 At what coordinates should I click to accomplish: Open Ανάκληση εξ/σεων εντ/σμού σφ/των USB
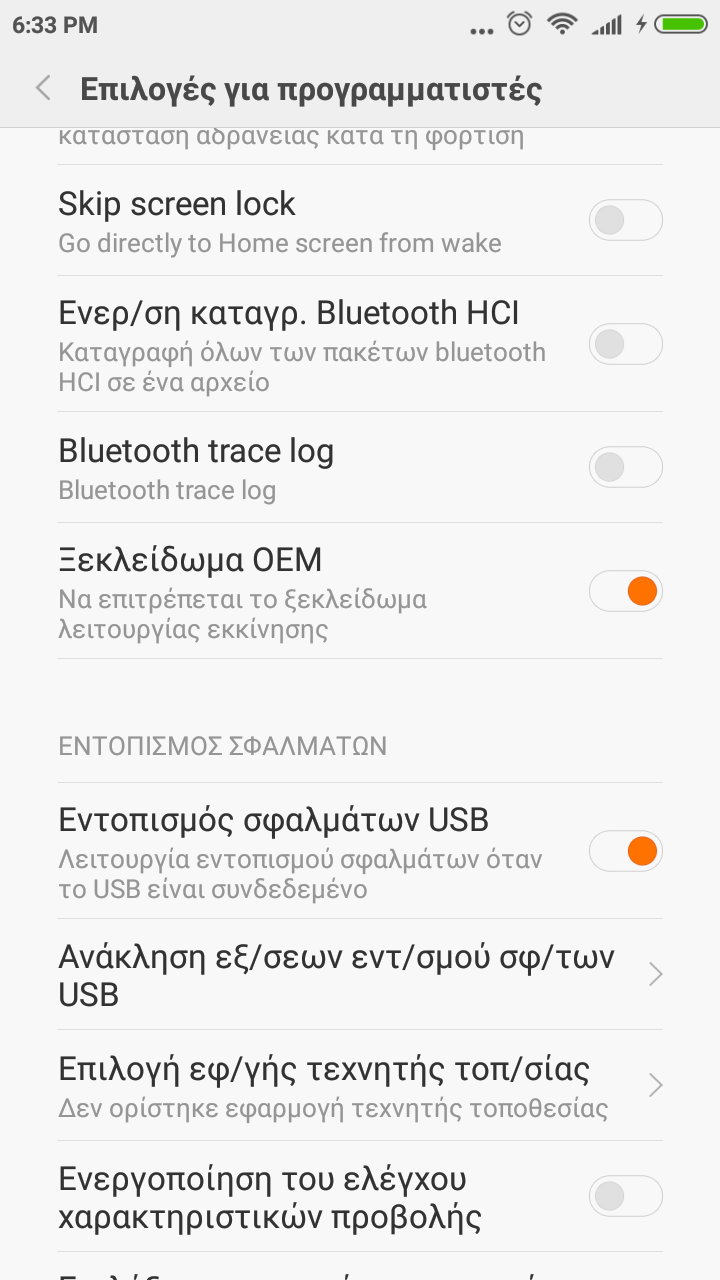tap(360, 975)
